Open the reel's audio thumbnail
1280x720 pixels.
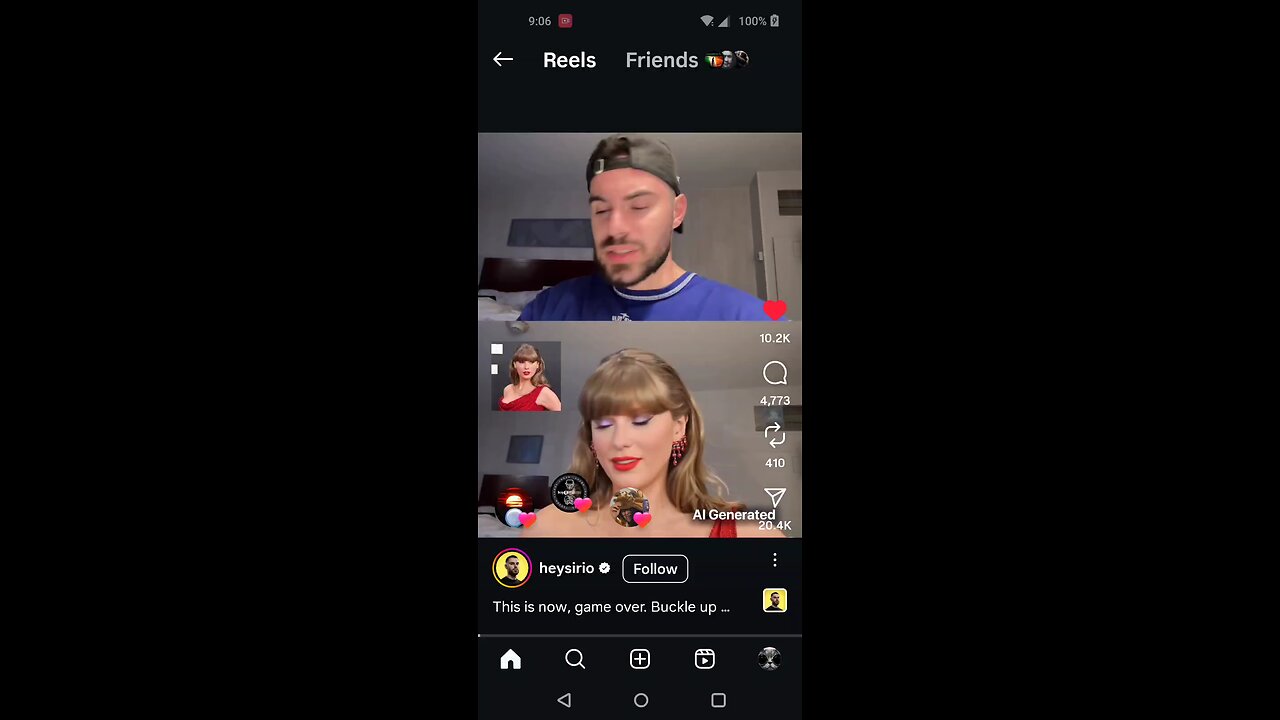coord(774,600)
